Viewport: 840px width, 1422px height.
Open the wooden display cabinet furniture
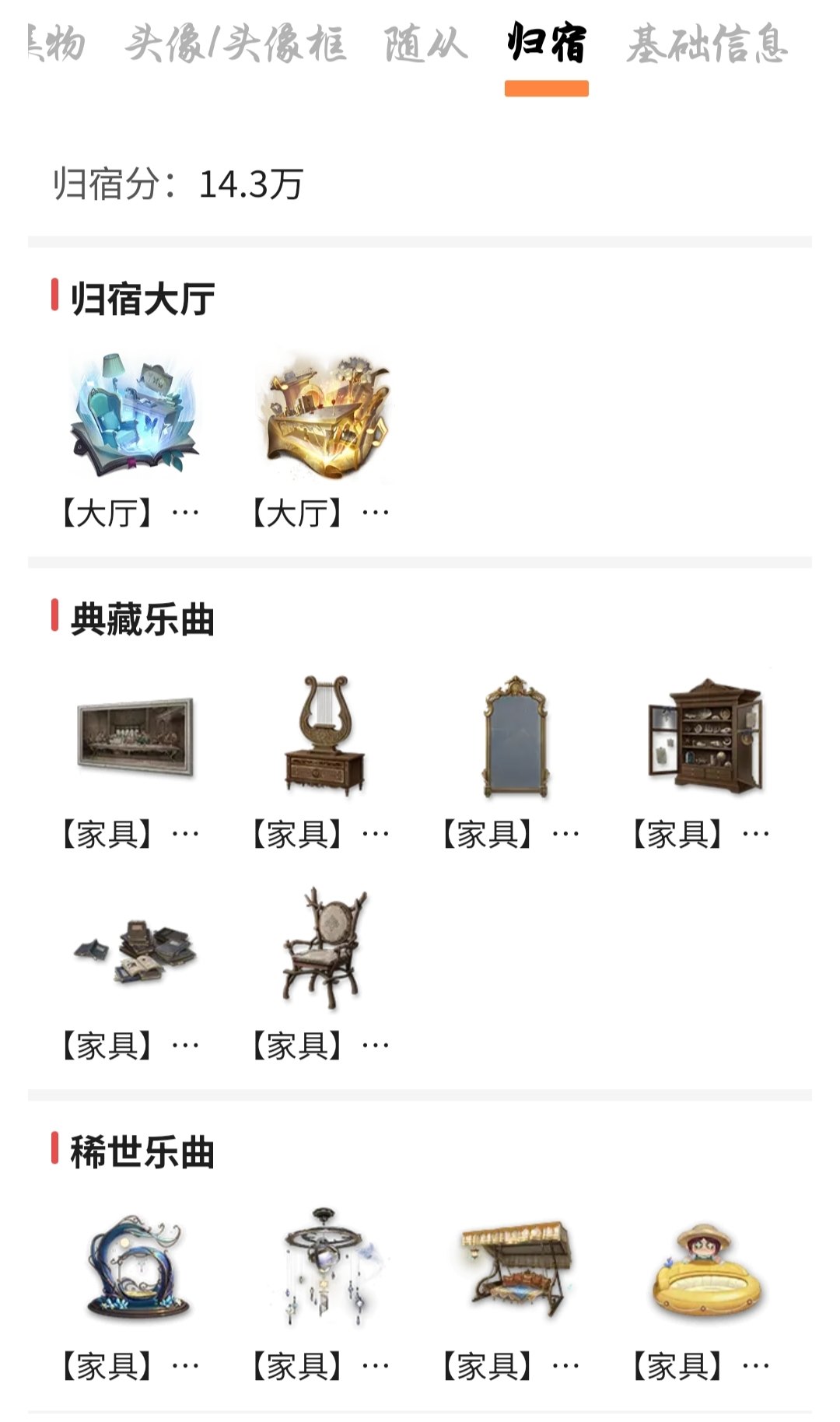[705, 736]
